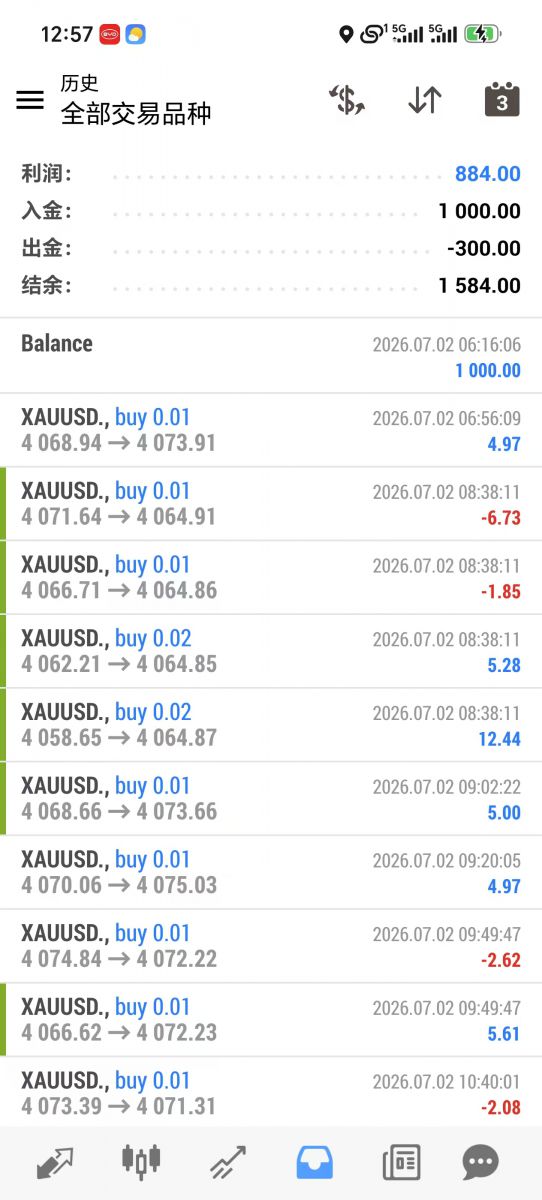Image resolution: width=542 pixels, height=1200 pixels.
Task: Open the XAUUSD trade with loss -6.73
Action: point(271,504)
